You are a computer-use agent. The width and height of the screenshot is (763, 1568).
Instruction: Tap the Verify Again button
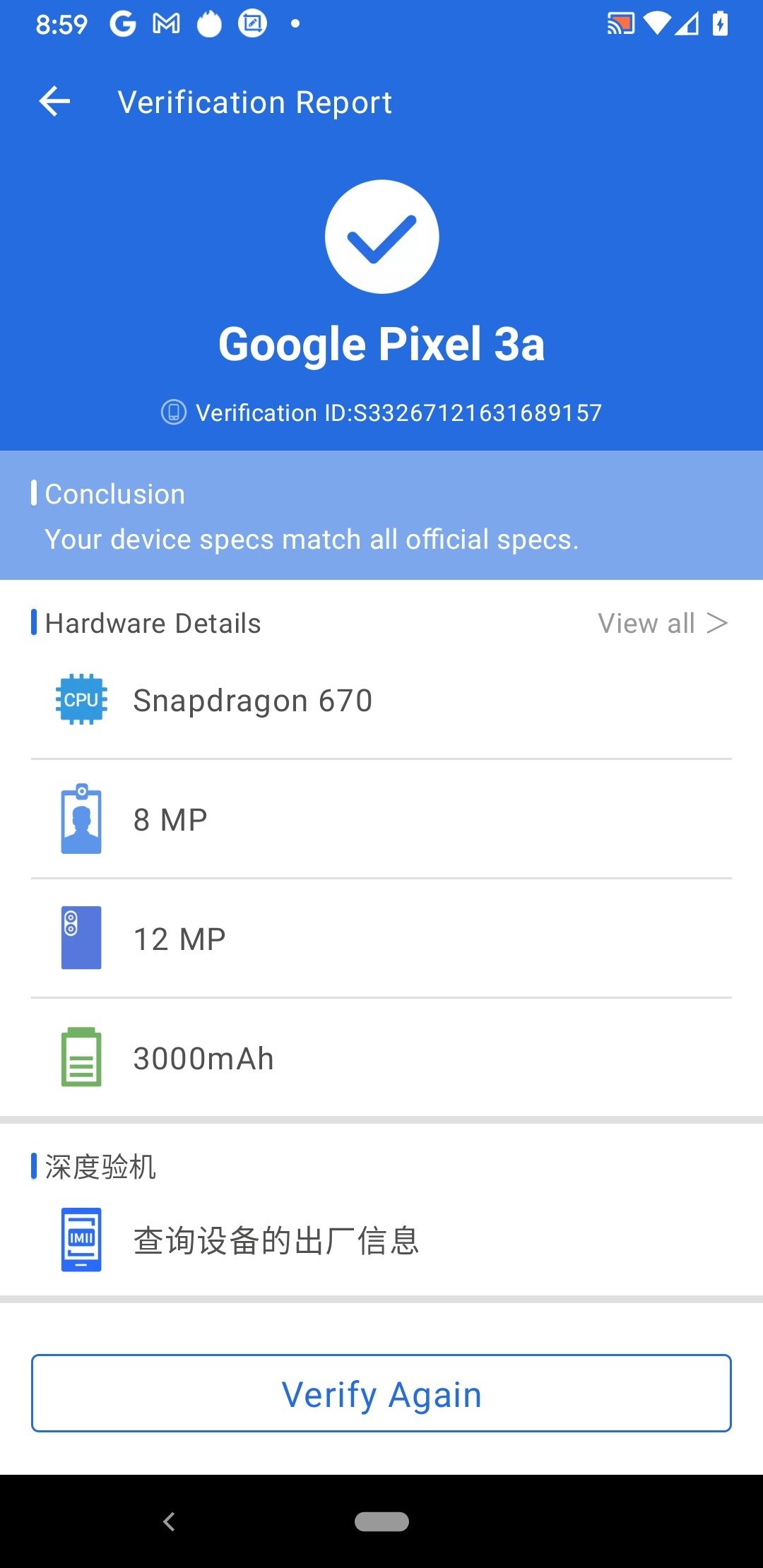pos(381,1394)
